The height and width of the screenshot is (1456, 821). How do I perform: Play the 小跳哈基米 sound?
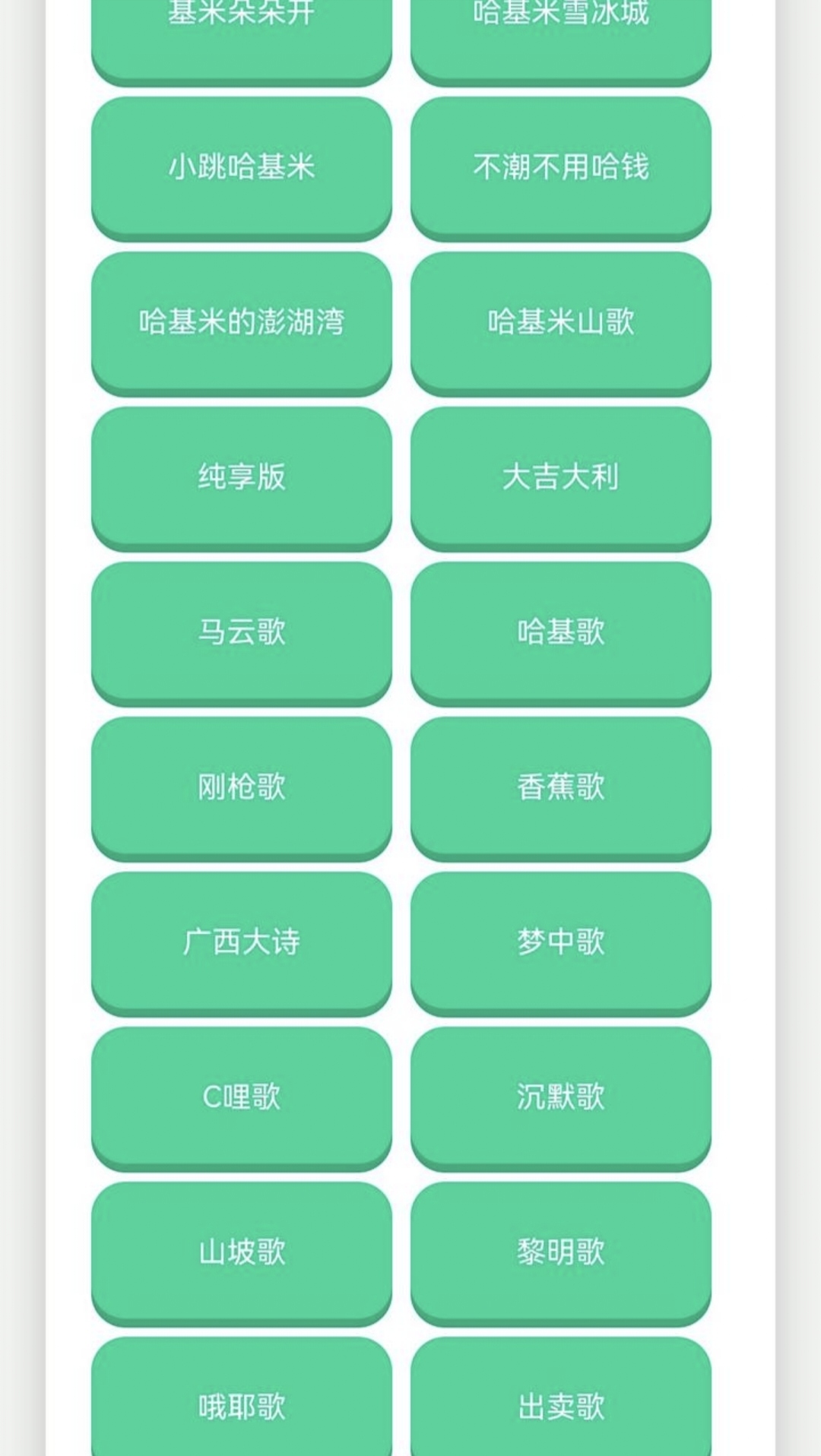[x=241, y=166]
